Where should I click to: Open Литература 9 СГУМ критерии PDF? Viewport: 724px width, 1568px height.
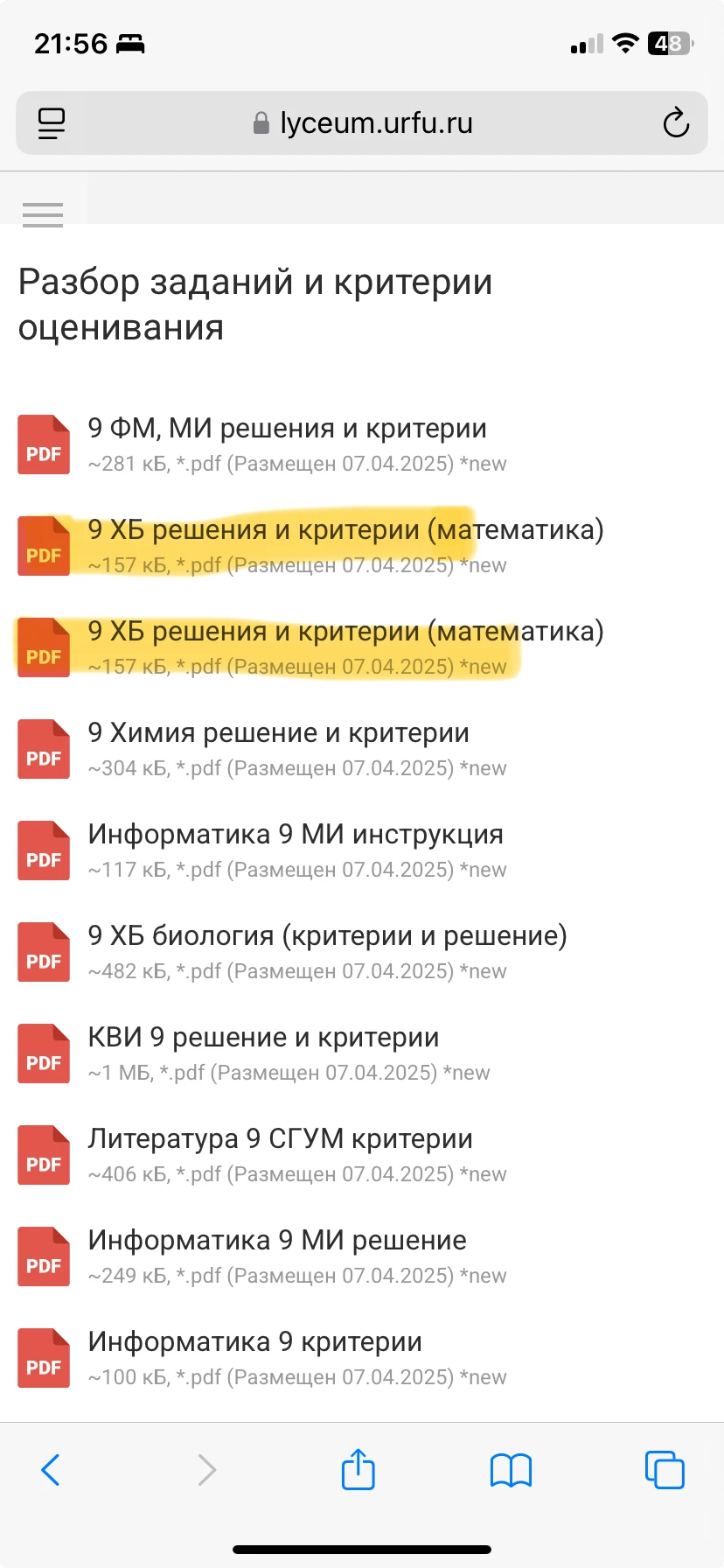pos(280,1139)
